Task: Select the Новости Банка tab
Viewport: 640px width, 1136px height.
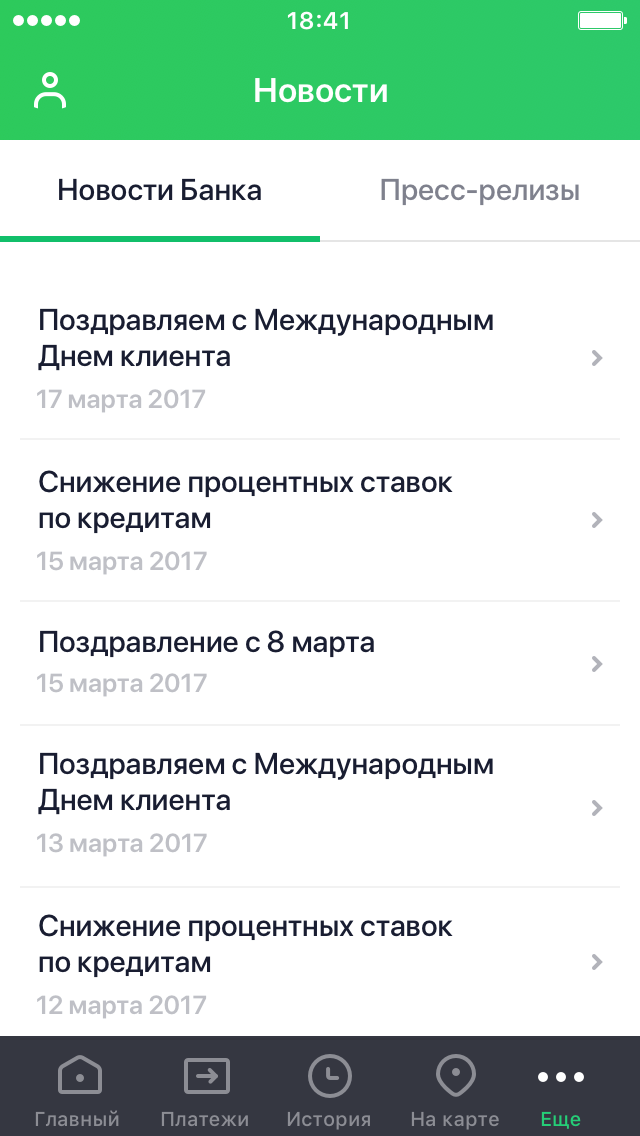Action: point(160,191)
